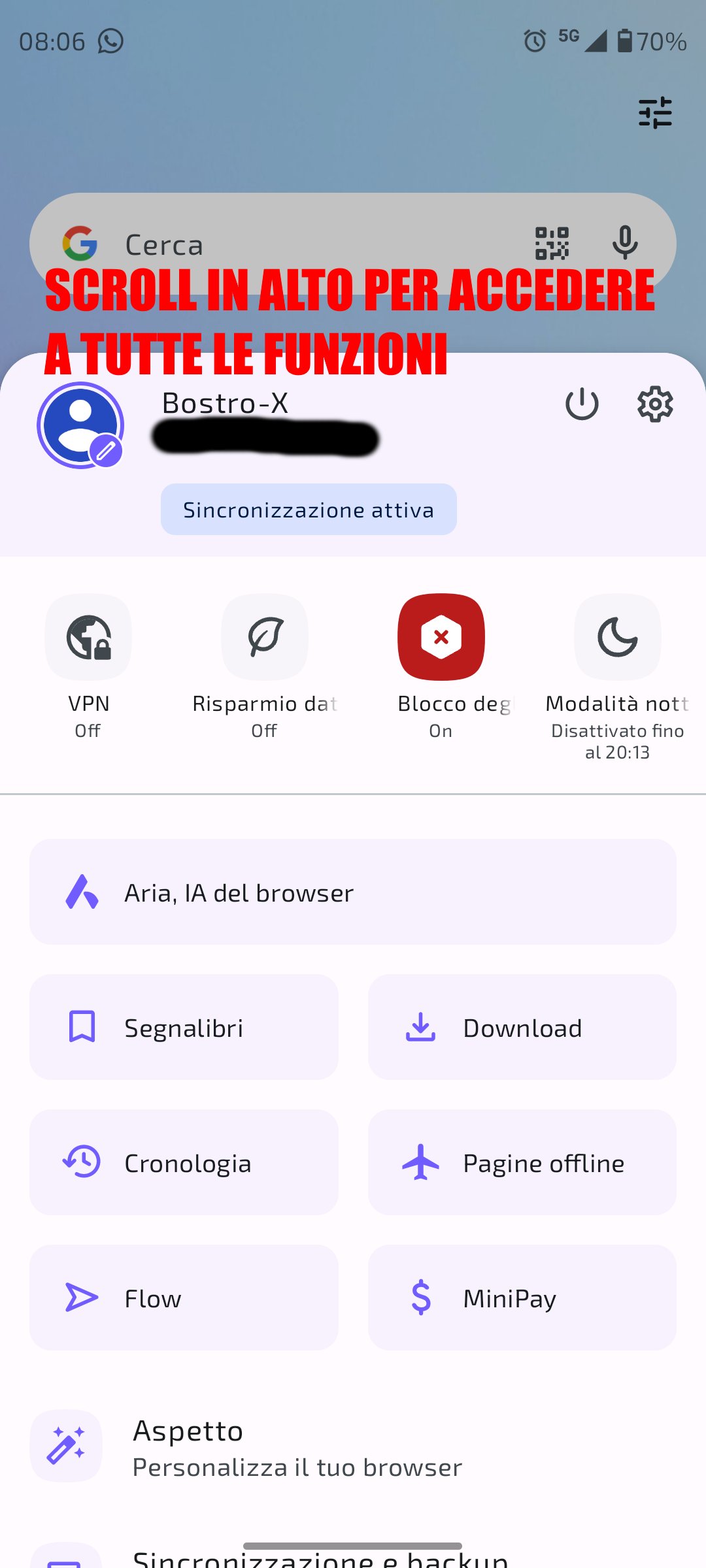Start voice search with the microphone
This screenshot has height=1568, width=706.
coord(625,243)
